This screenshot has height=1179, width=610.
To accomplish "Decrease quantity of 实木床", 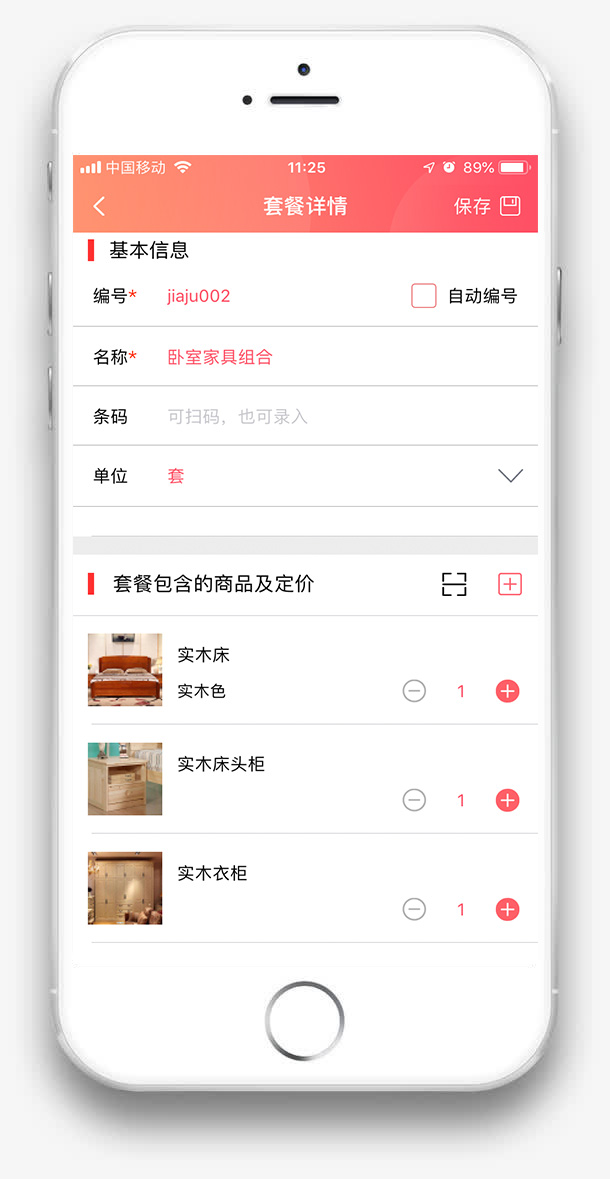I will (414, 691).
